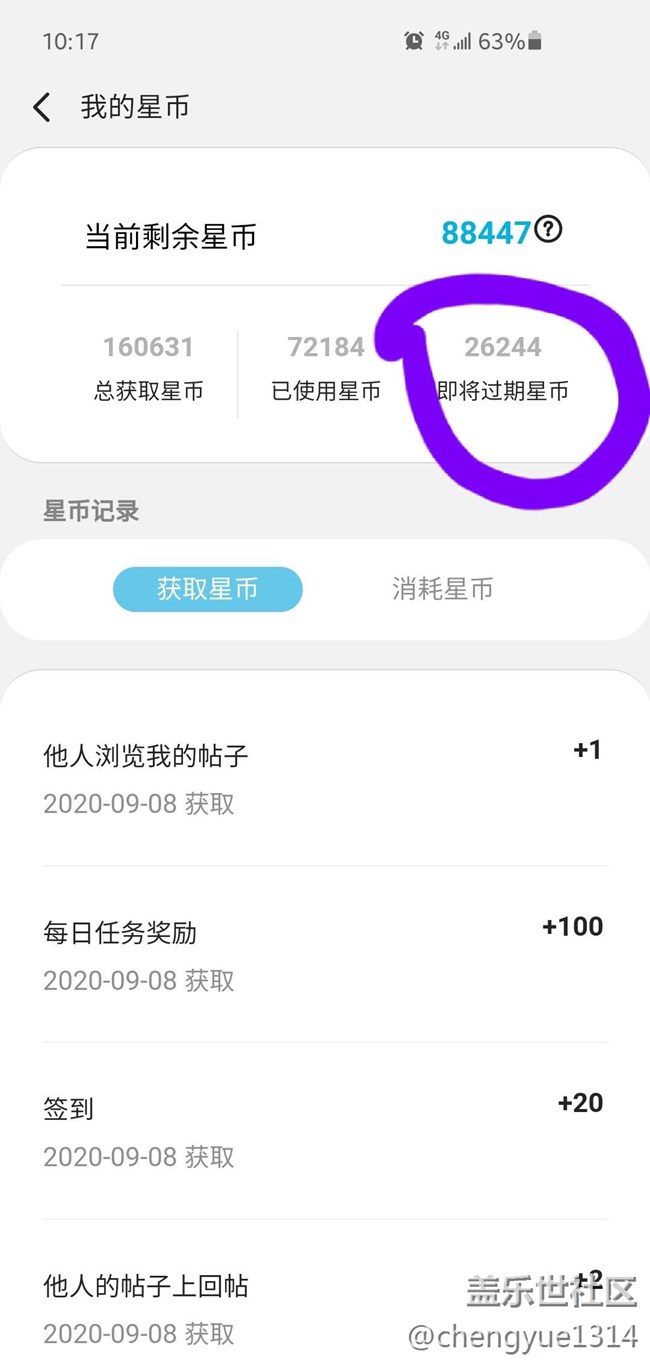
Task: Switch to the 消耗星币 tab
Action: 442,589
